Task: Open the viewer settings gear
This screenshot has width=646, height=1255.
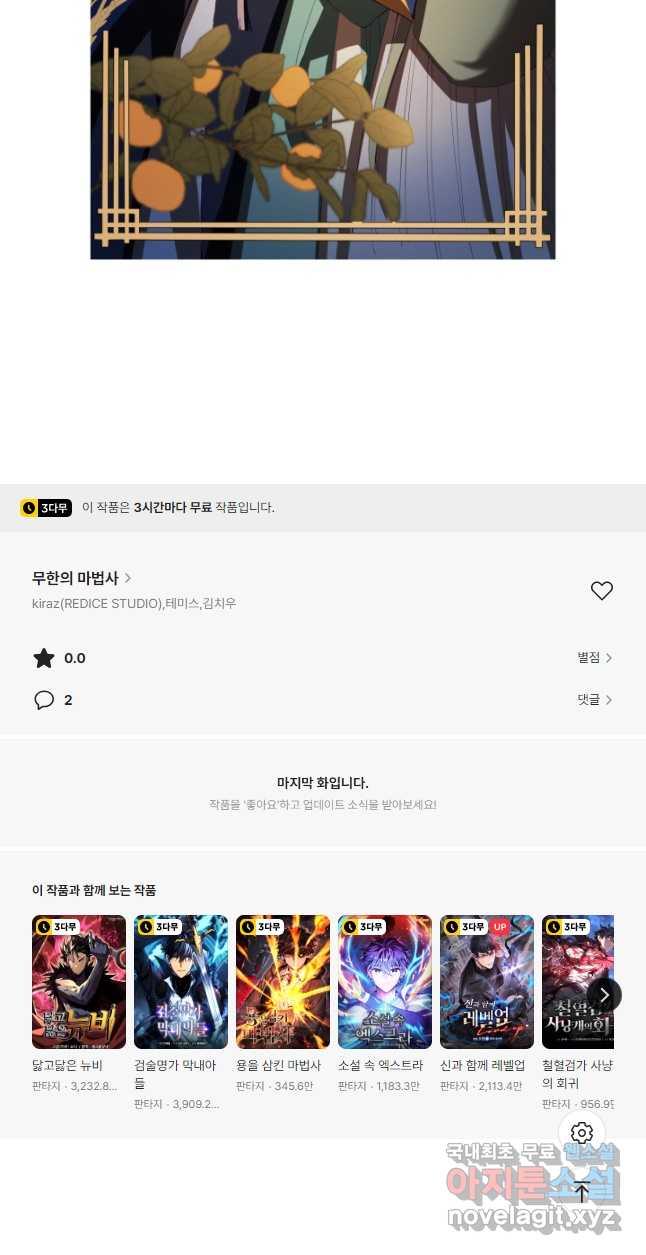Action: [x=582, y=1133]
